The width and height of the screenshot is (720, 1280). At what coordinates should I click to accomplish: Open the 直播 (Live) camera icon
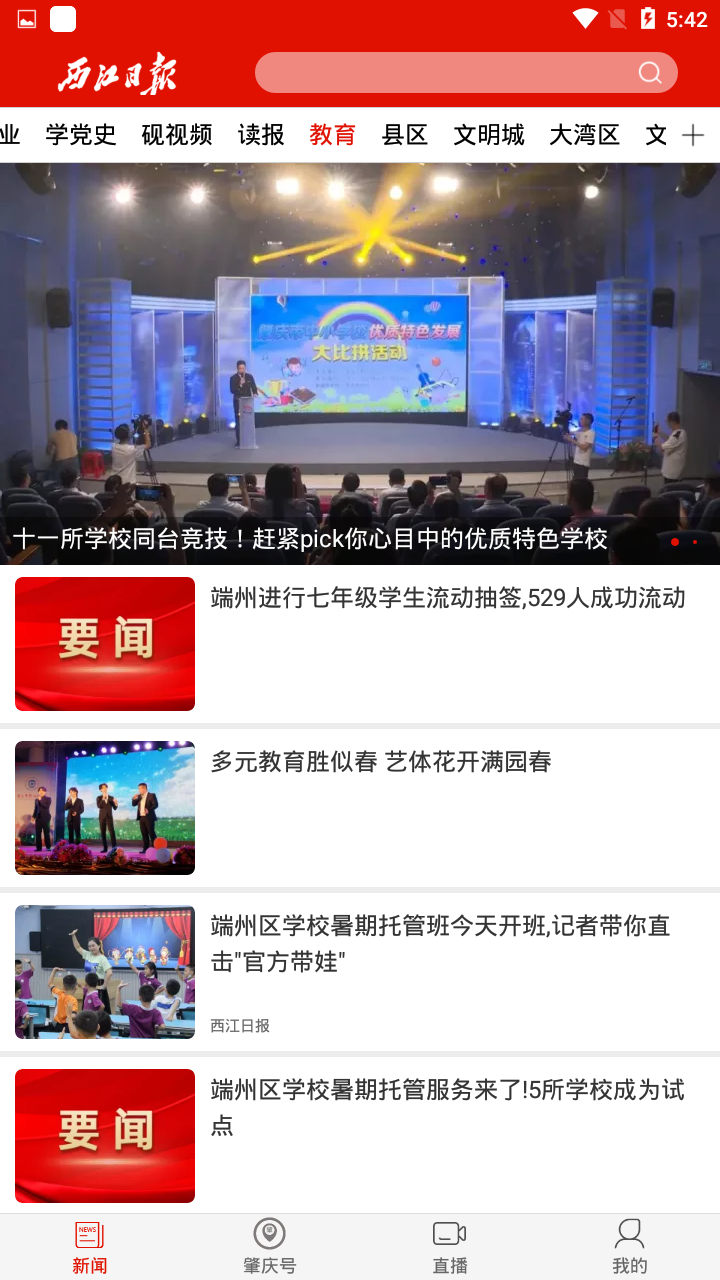(x=450, y=1233)
